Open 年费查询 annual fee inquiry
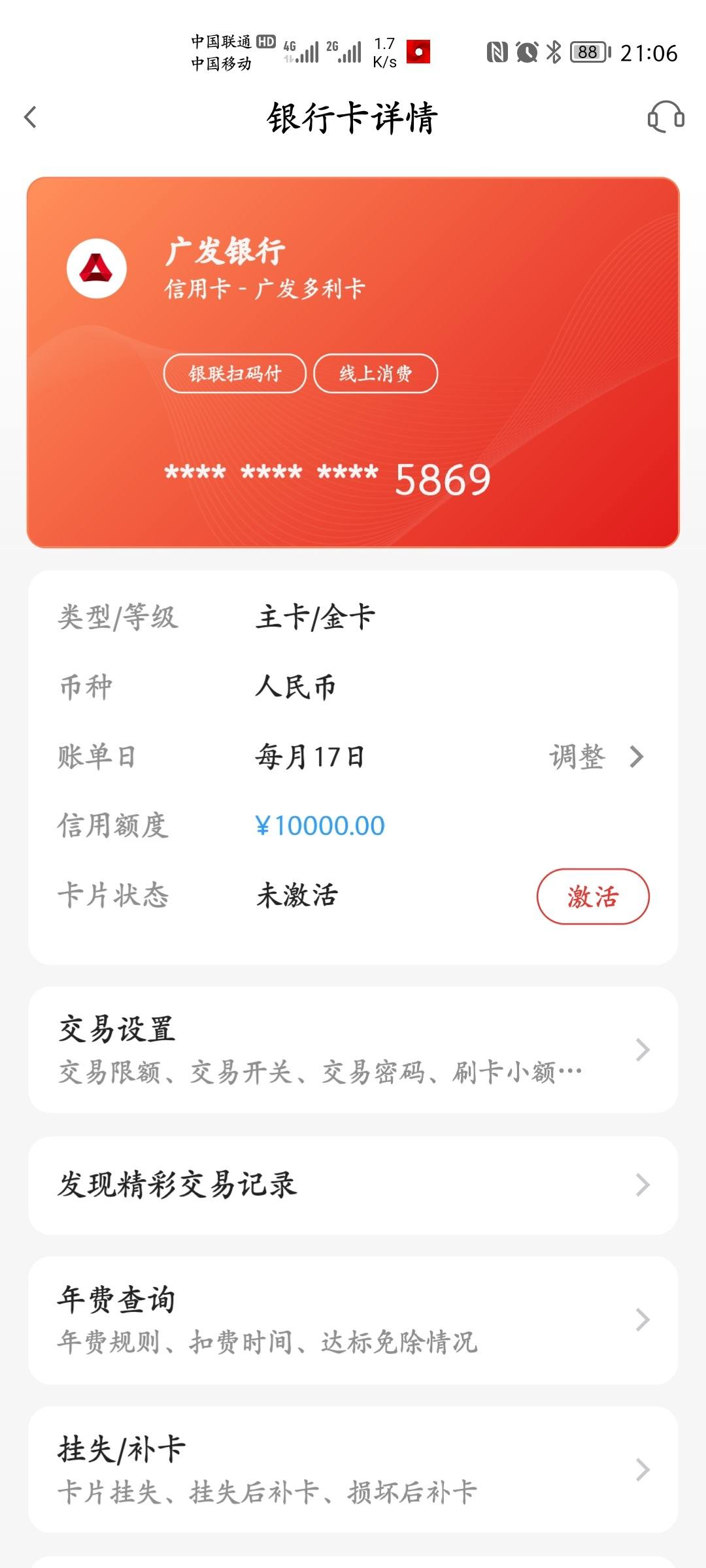The image size is (706, 1568). (353, 1320)
